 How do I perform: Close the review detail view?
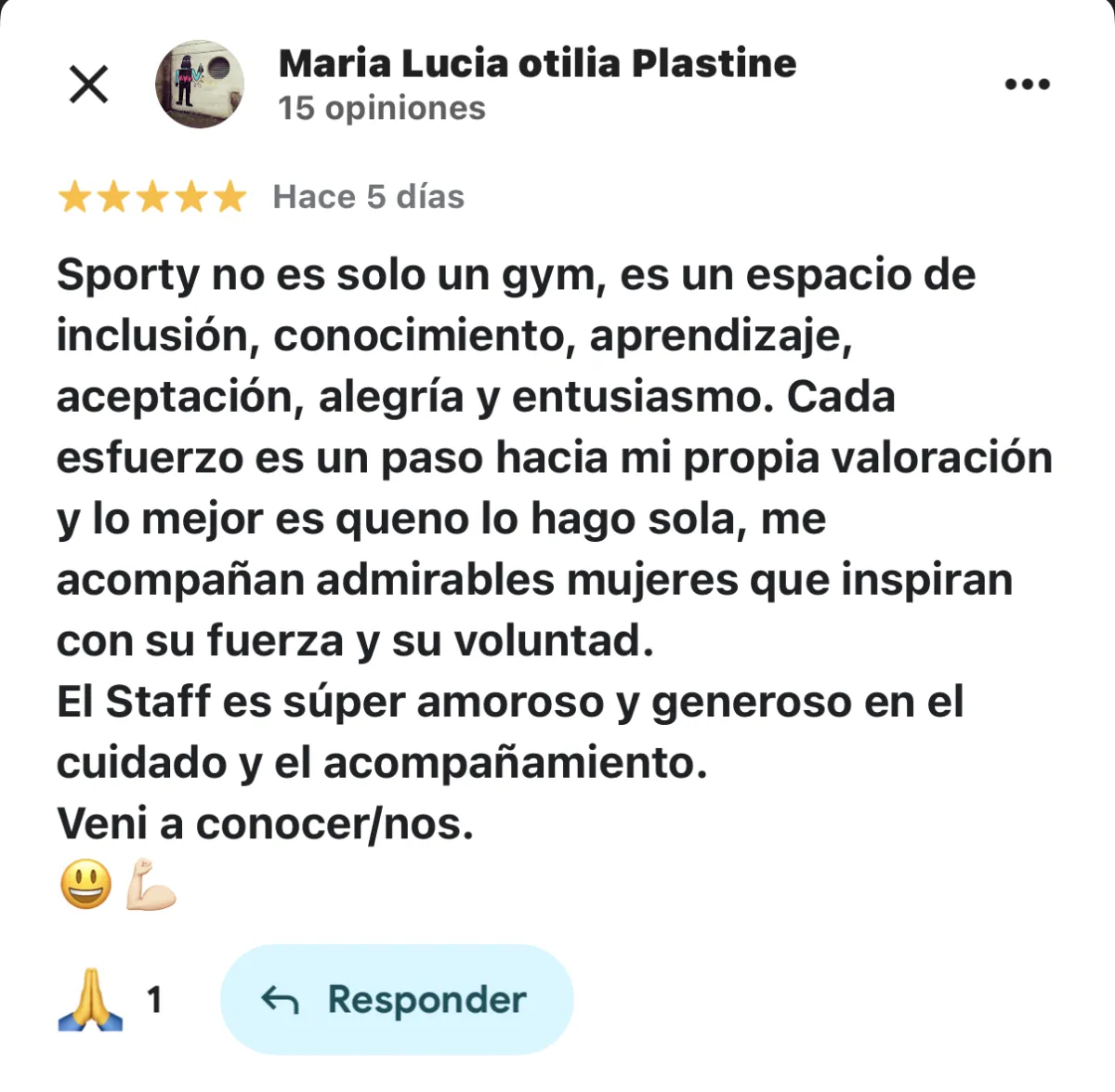click(x=89, y=85)
